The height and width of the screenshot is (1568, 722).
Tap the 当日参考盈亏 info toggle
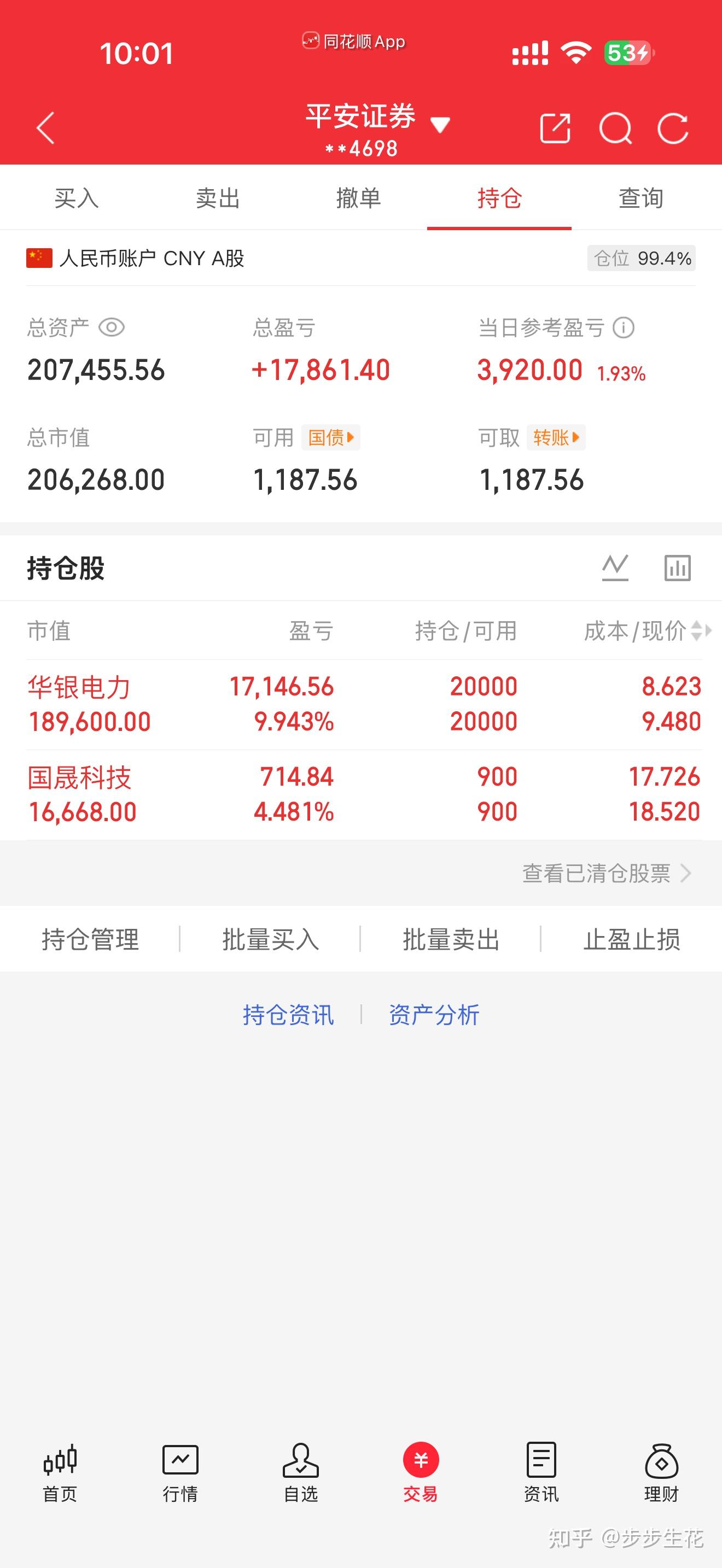624,327
